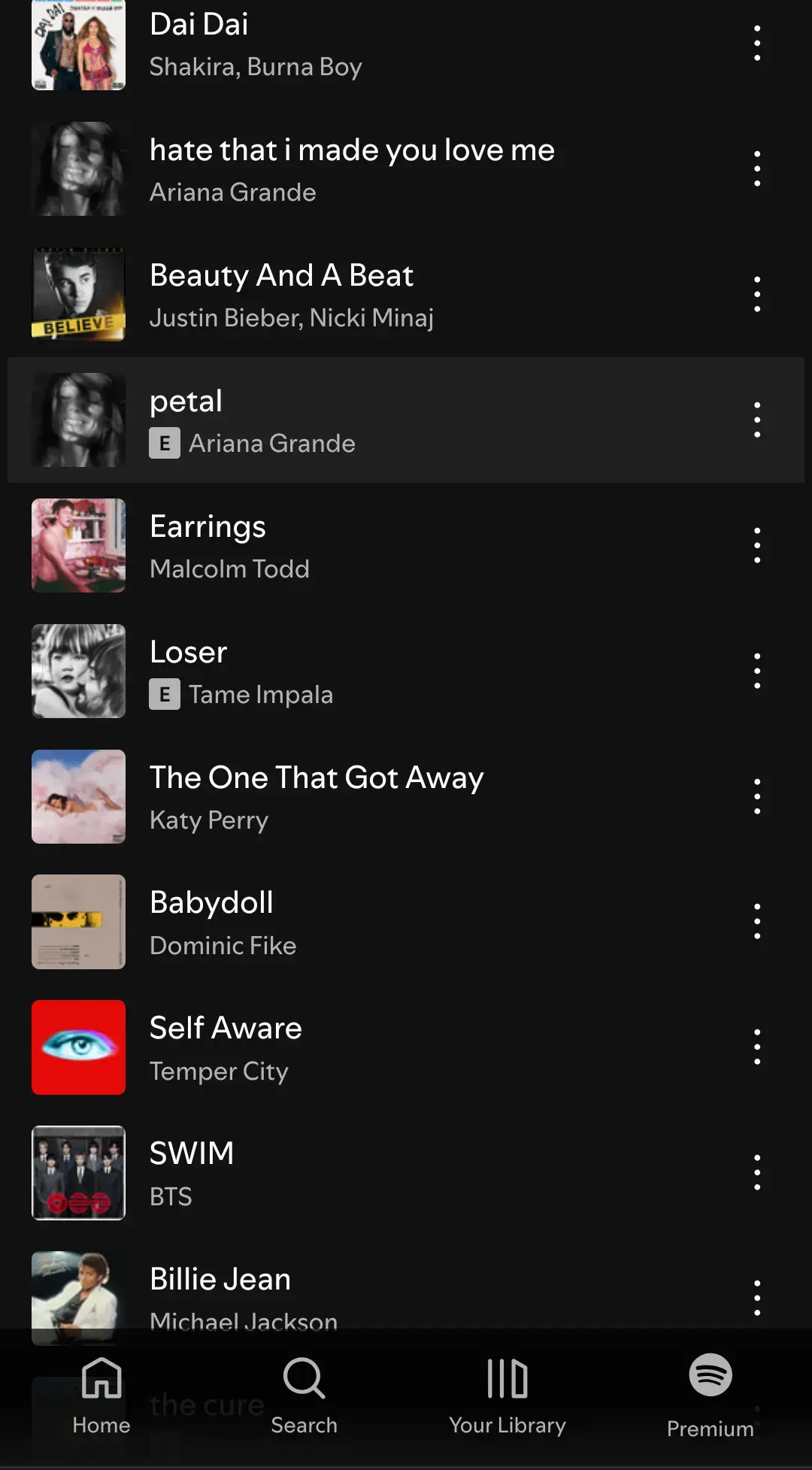Play Earrings by Malcolm Todd
Screen dimensions: 812x1470
point(406,545)
